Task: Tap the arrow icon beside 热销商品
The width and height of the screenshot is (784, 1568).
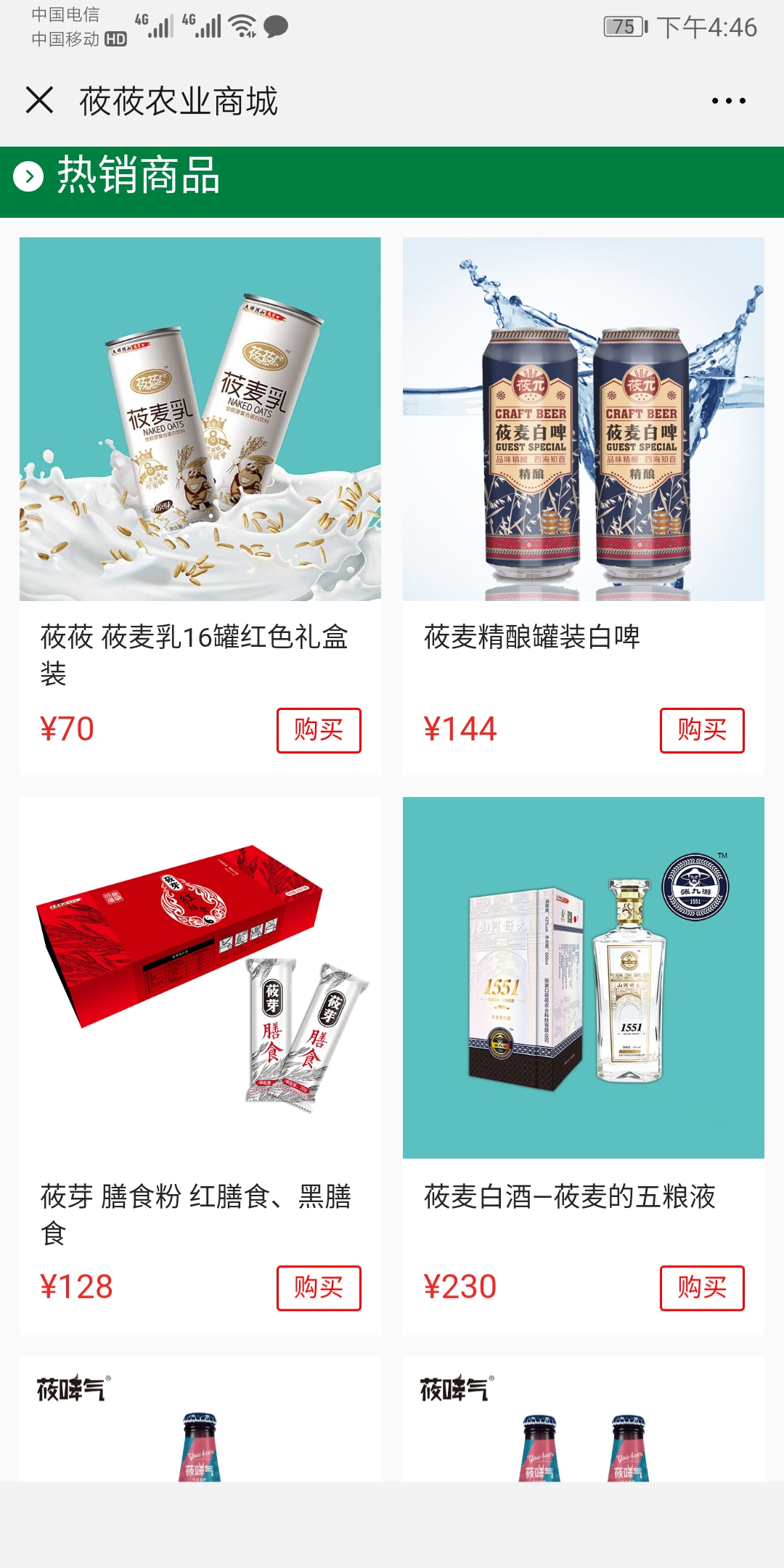Action: (x=29, y=176)
